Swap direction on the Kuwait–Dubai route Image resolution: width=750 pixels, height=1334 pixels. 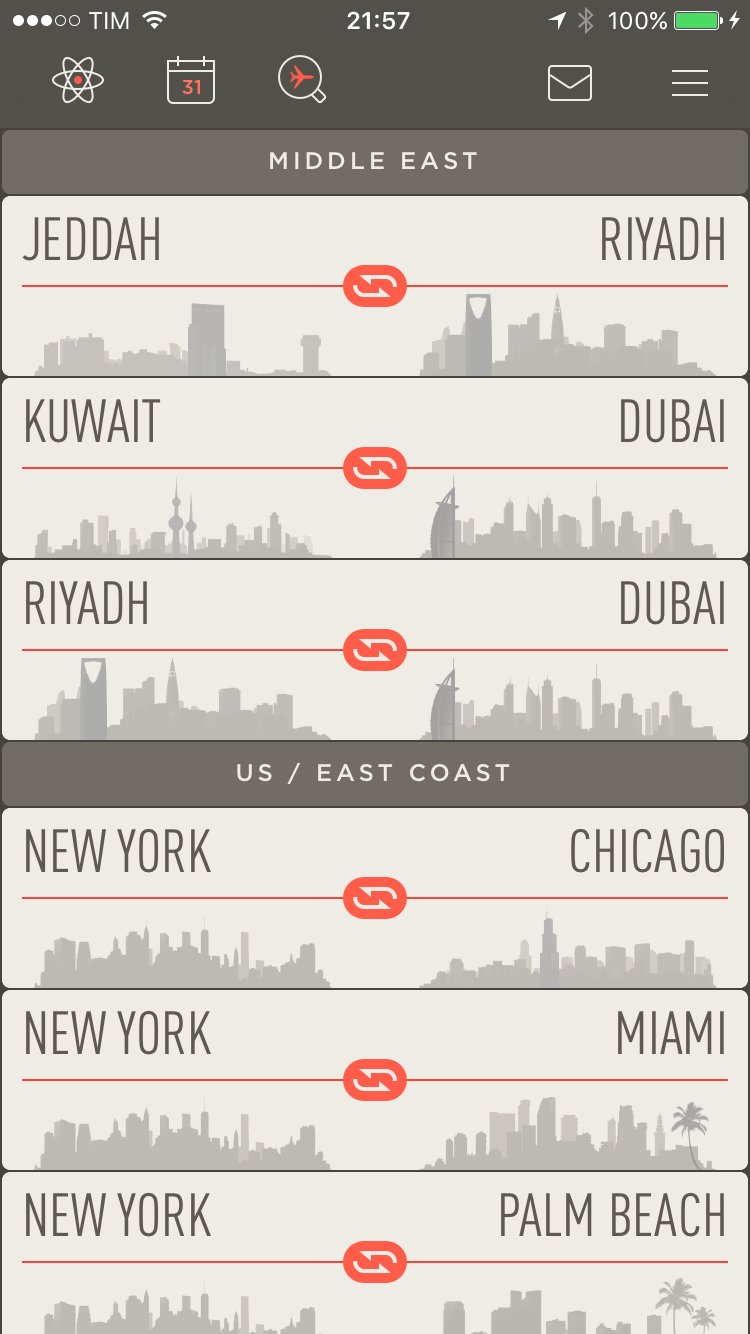click(x=375, y=468)
